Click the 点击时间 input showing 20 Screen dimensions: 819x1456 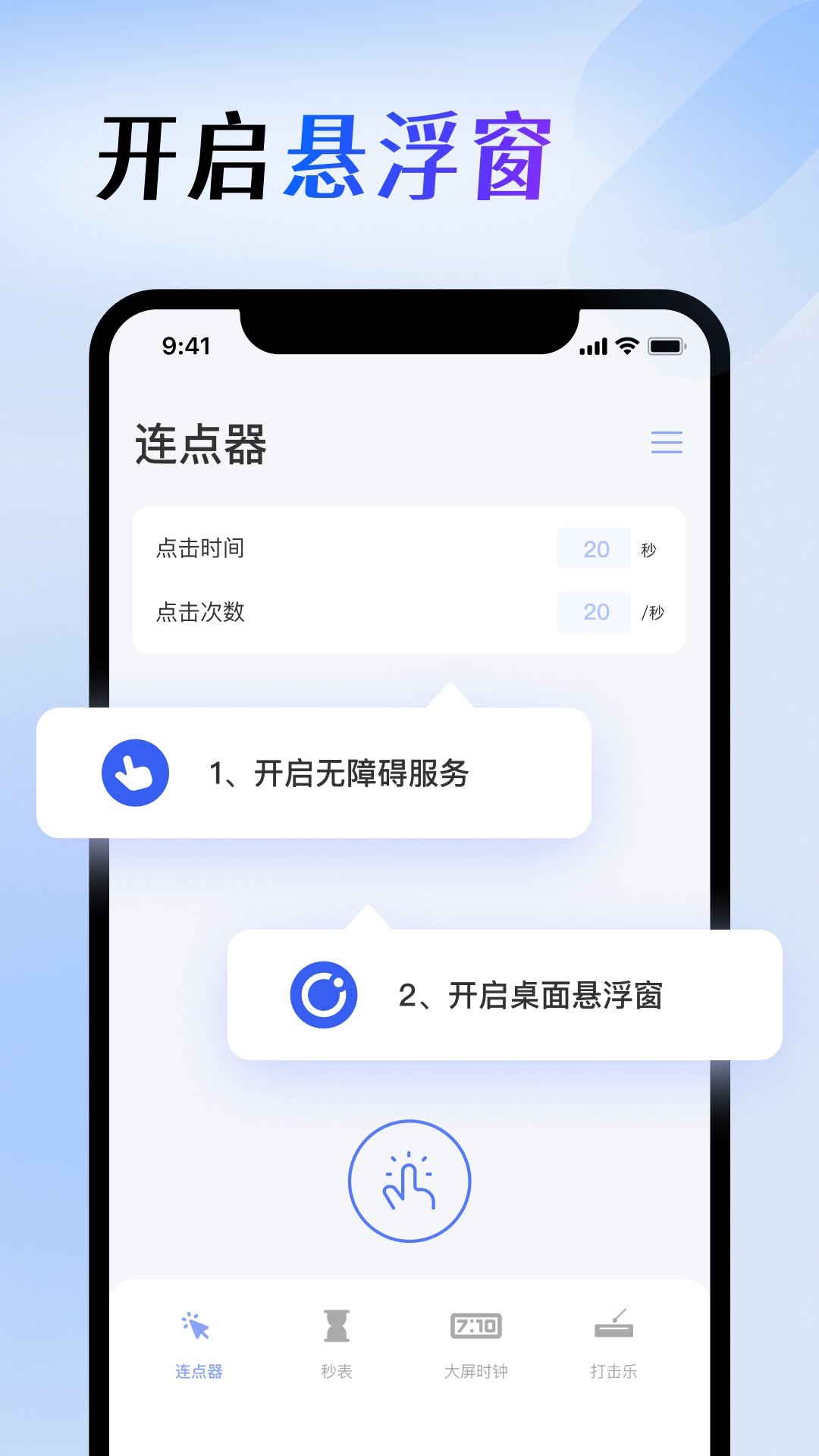coord(594,548)
